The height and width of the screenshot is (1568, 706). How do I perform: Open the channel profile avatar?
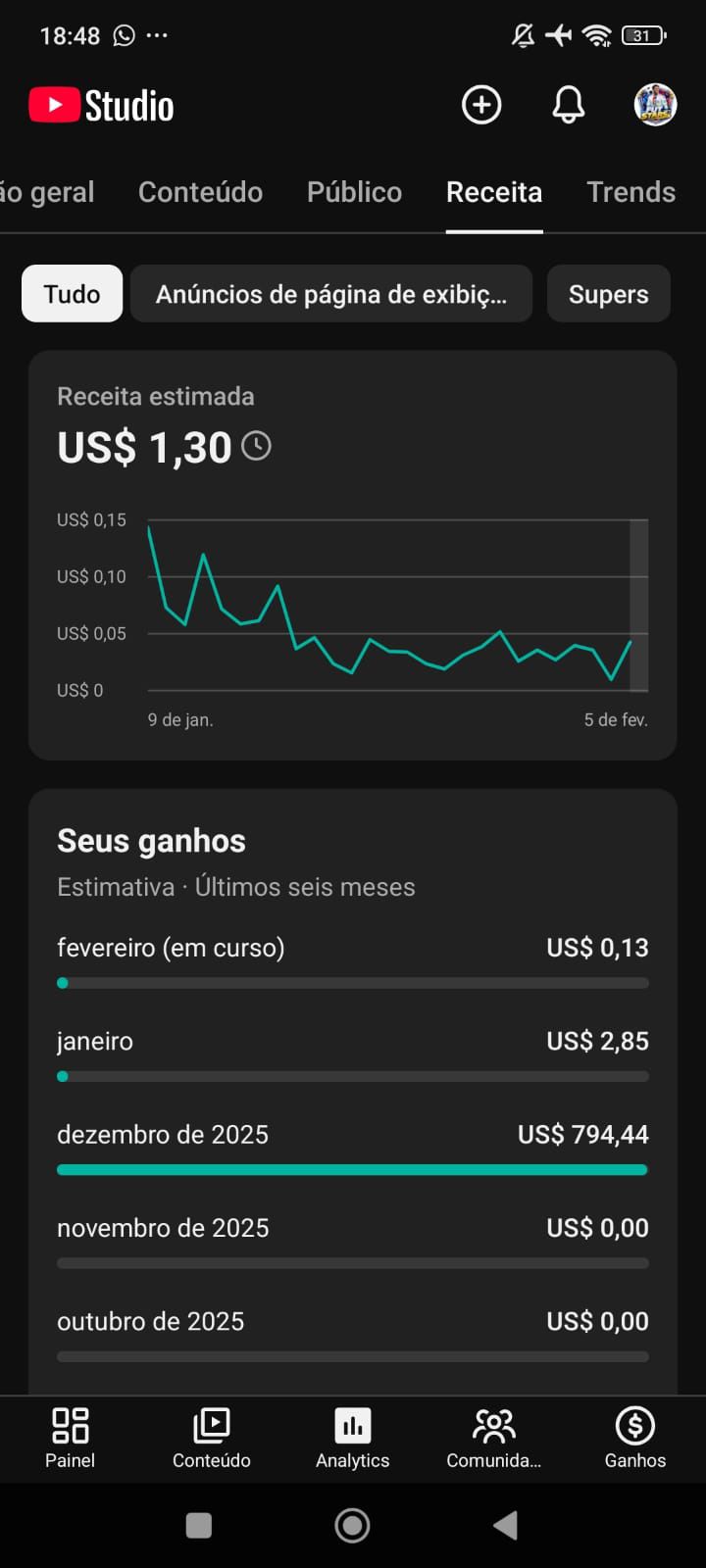point(655,105)
